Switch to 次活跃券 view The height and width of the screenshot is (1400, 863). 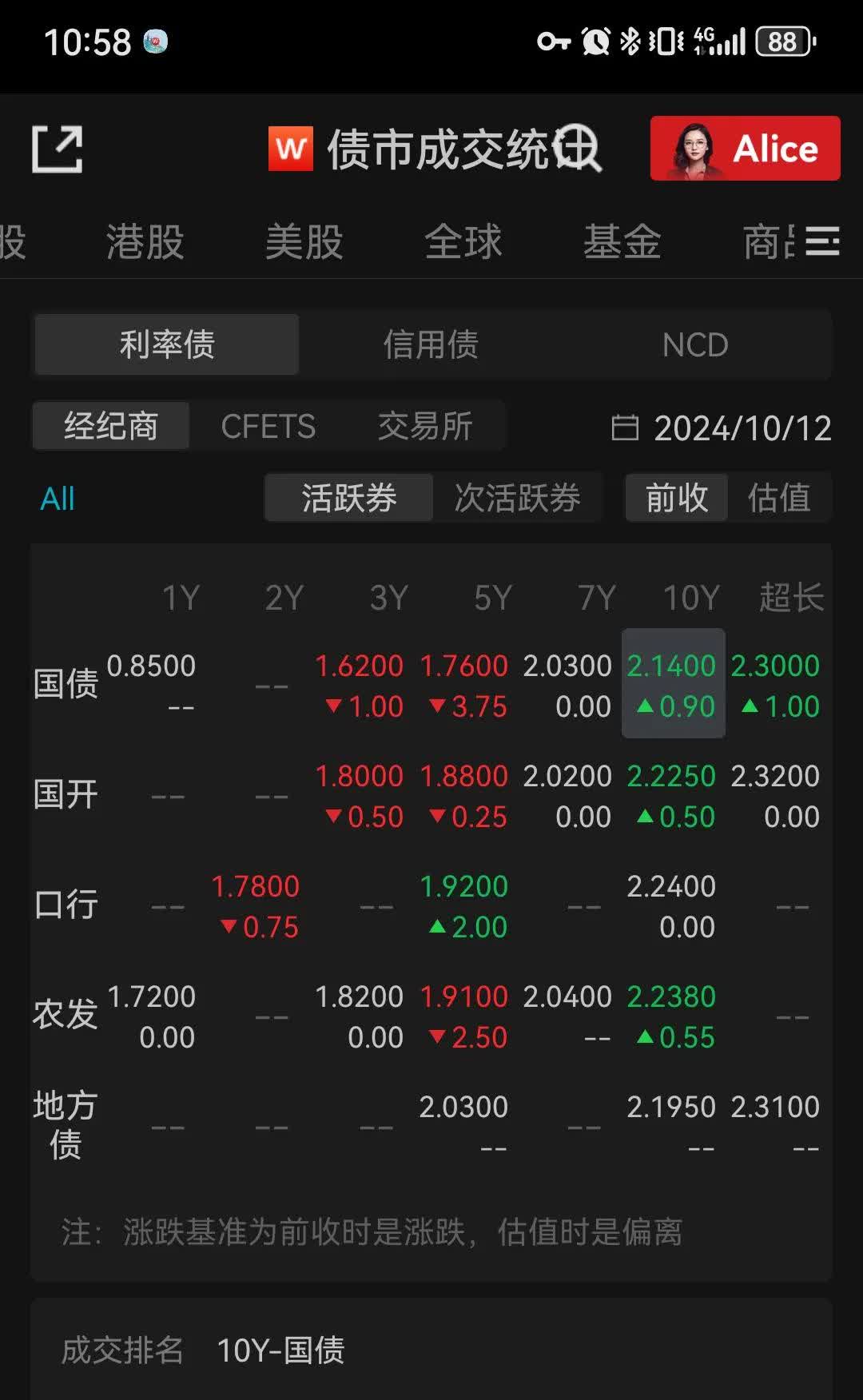(518, 497)
